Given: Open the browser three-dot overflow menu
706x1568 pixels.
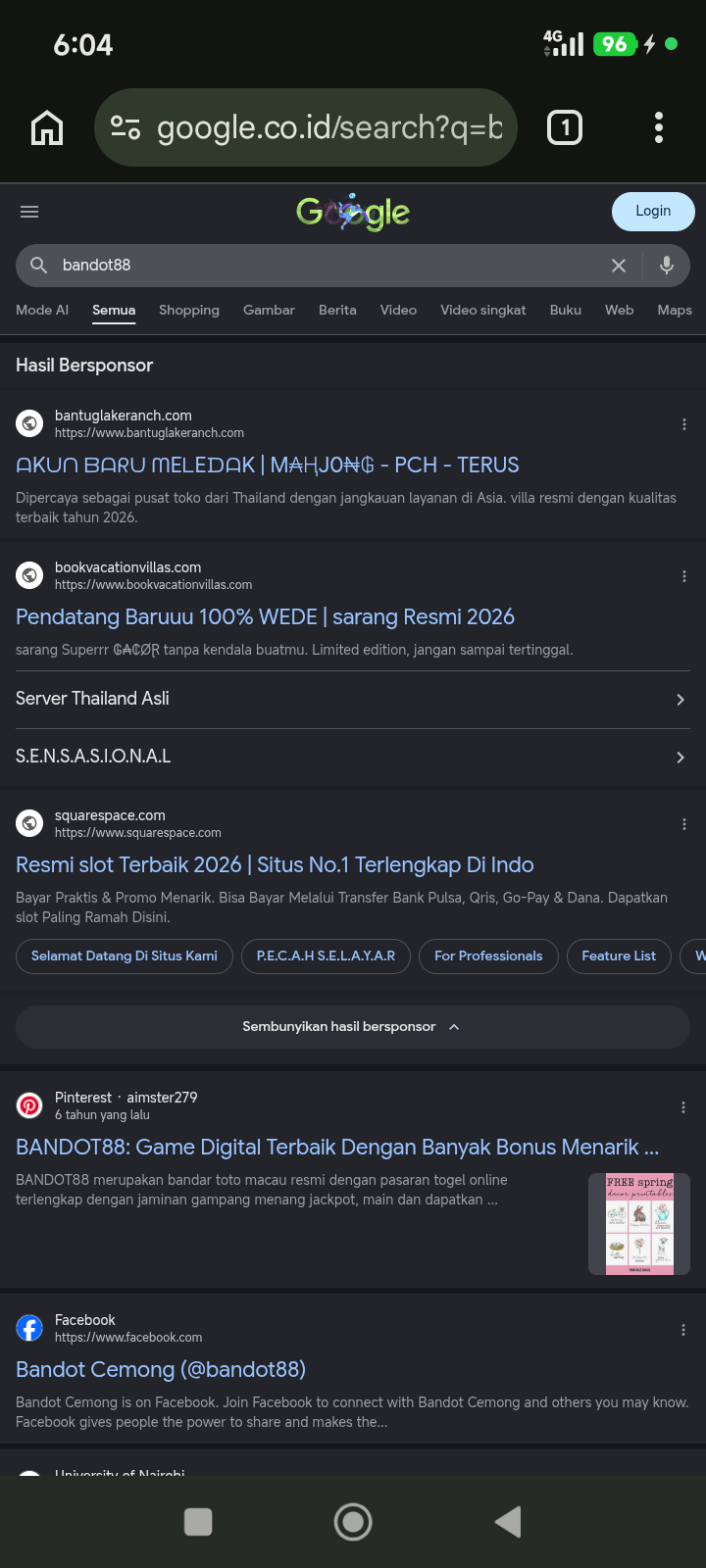Looking at the screenshot, I should click(x=659, y=127).
